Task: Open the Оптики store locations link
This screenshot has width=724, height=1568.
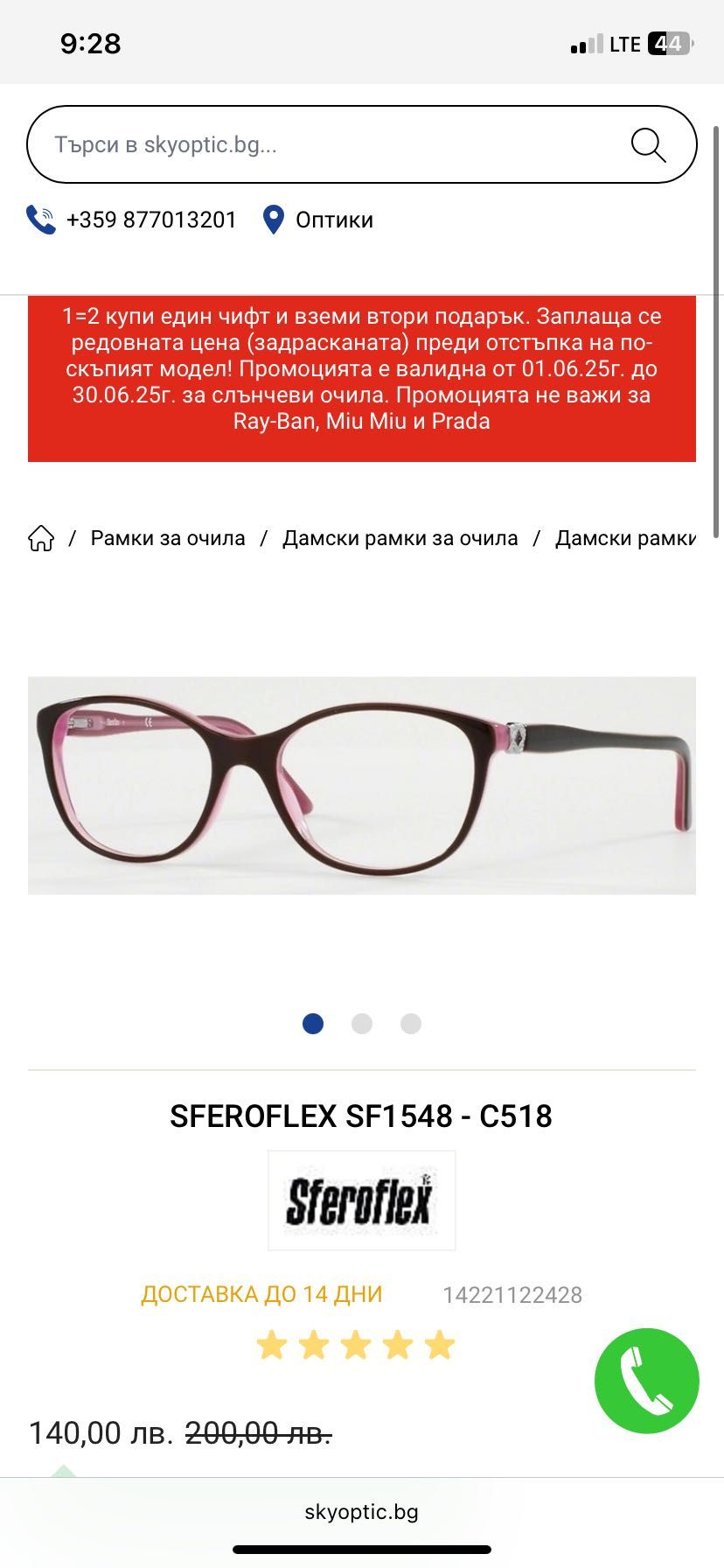Action: (x=333, y=220)
